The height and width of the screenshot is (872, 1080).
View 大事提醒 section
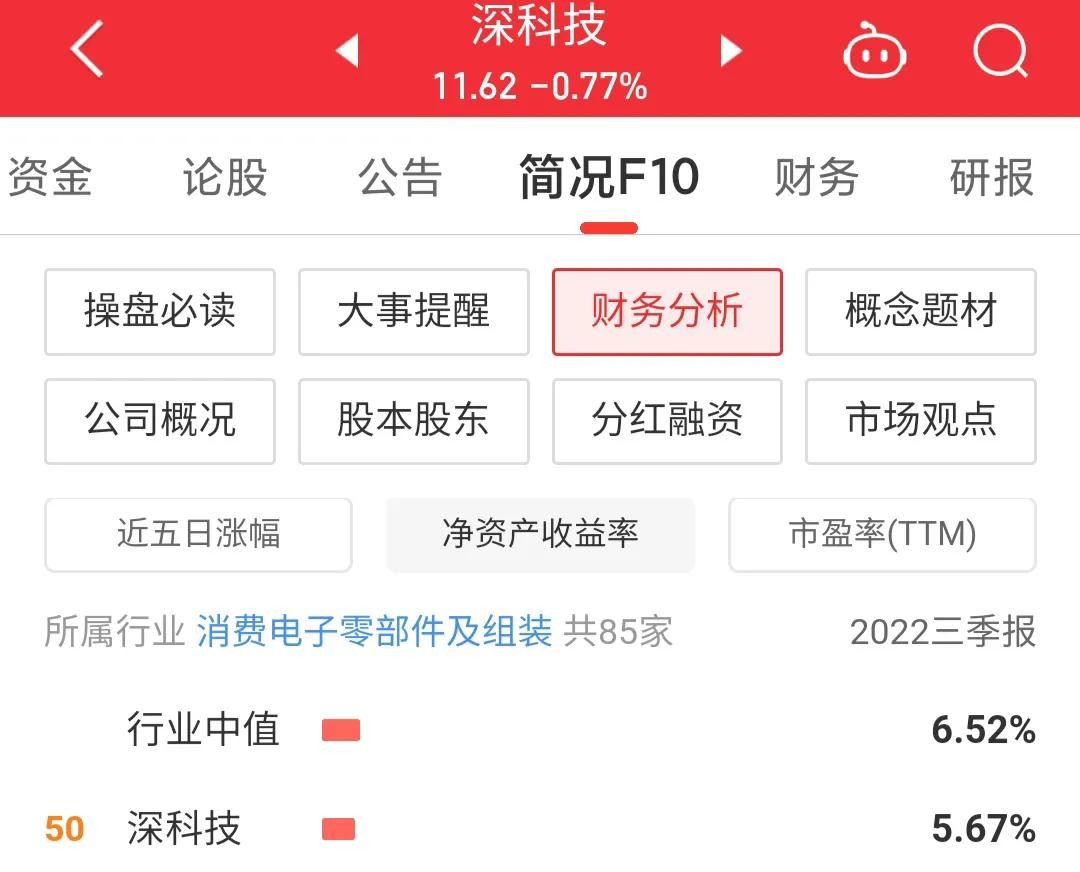tap(413, 312)
